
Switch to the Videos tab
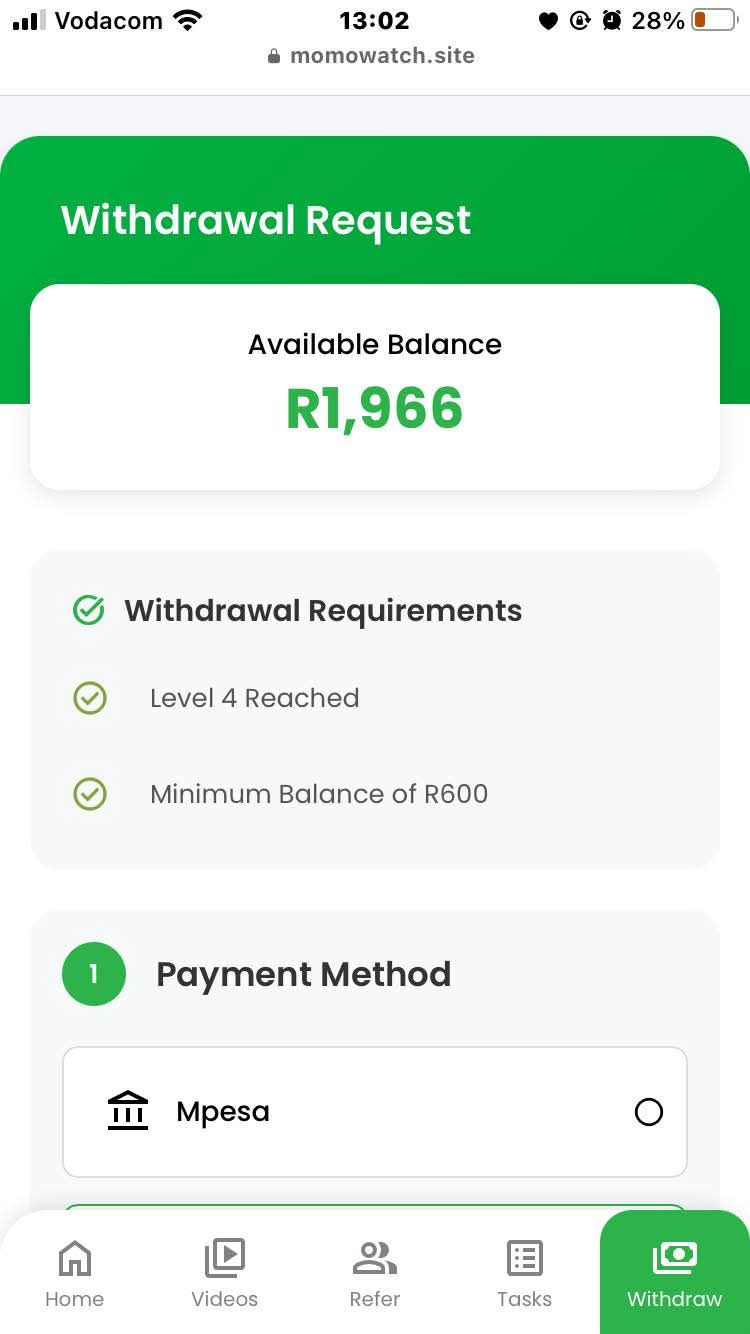click(225, 1274)
